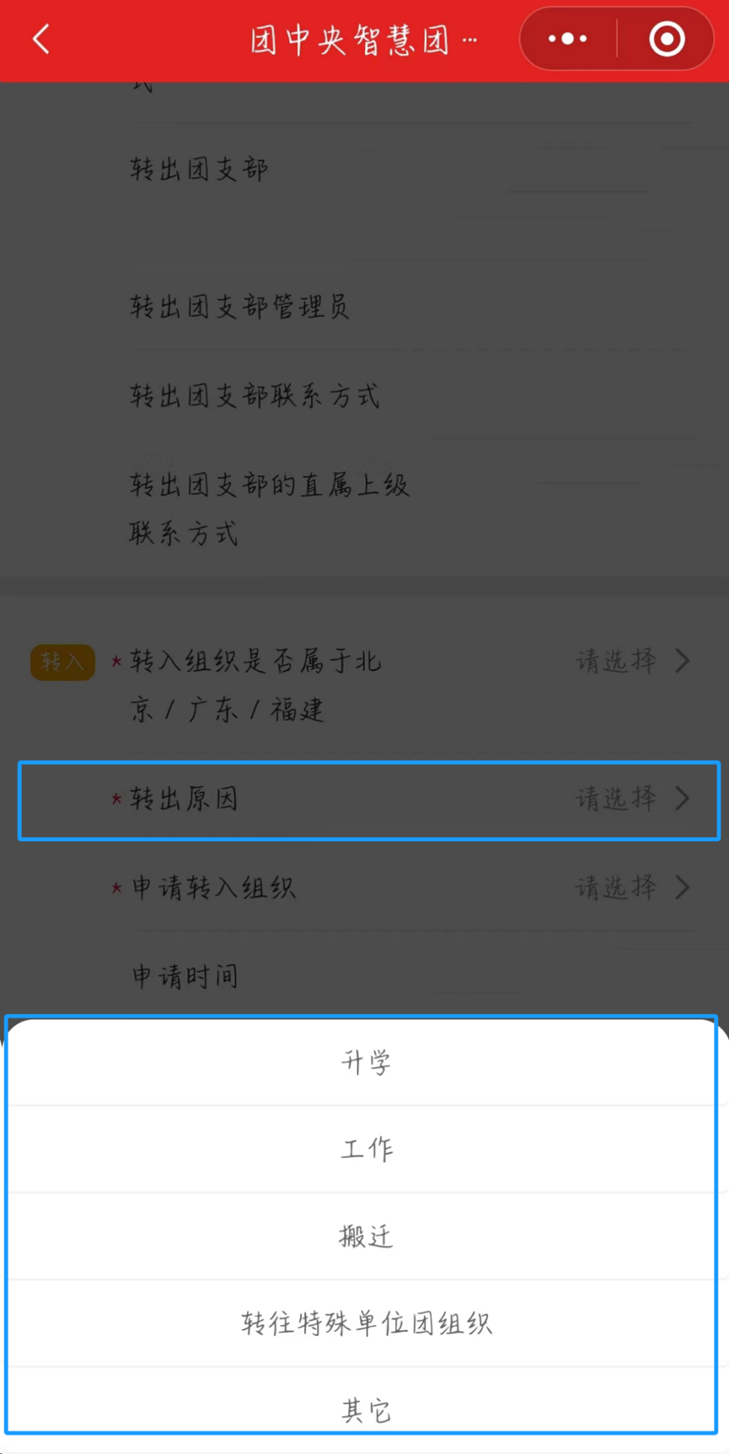The image size is (729, 1454).
Task: Open the 转出原因 picker row
Action: click(369, 800)
